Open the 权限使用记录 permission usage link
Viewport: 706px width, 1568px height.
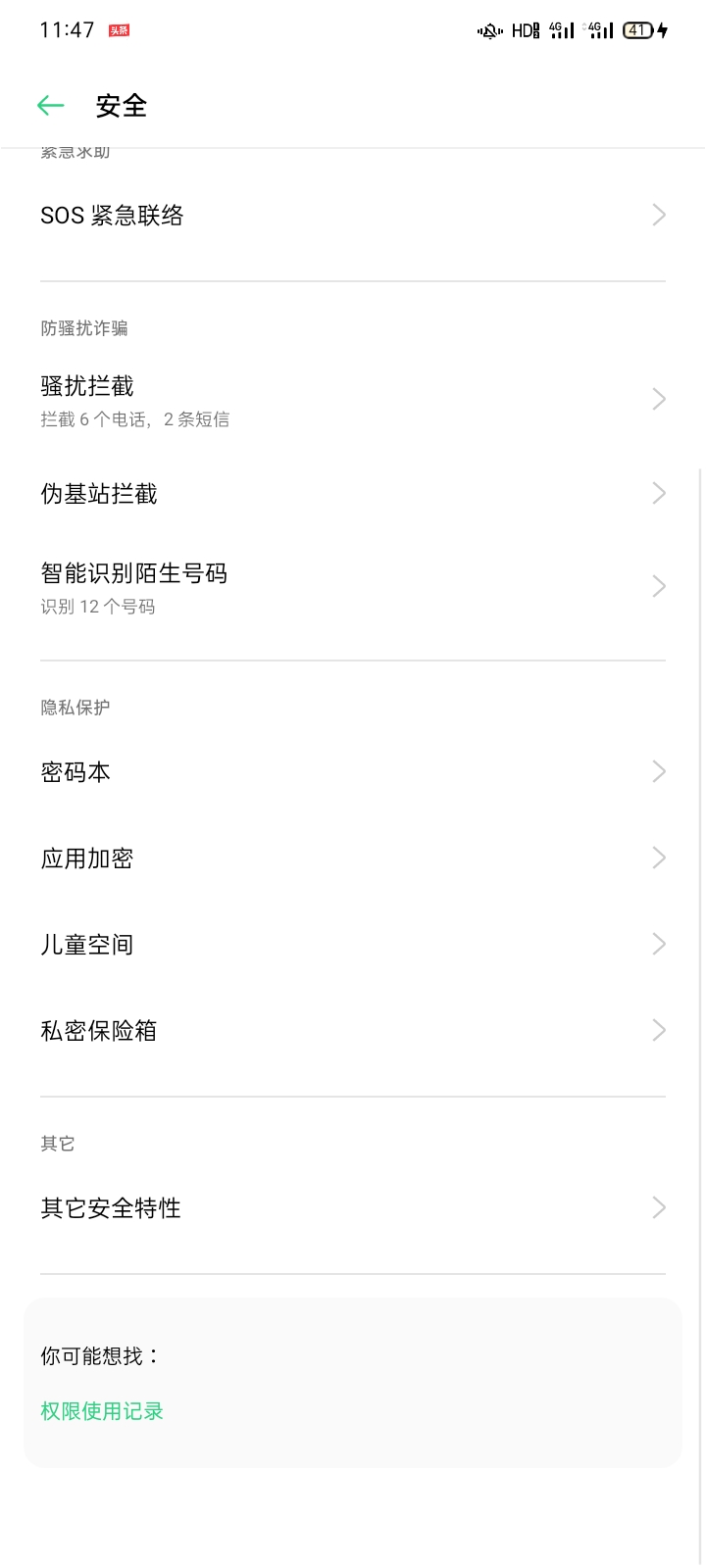[101, 1411]
